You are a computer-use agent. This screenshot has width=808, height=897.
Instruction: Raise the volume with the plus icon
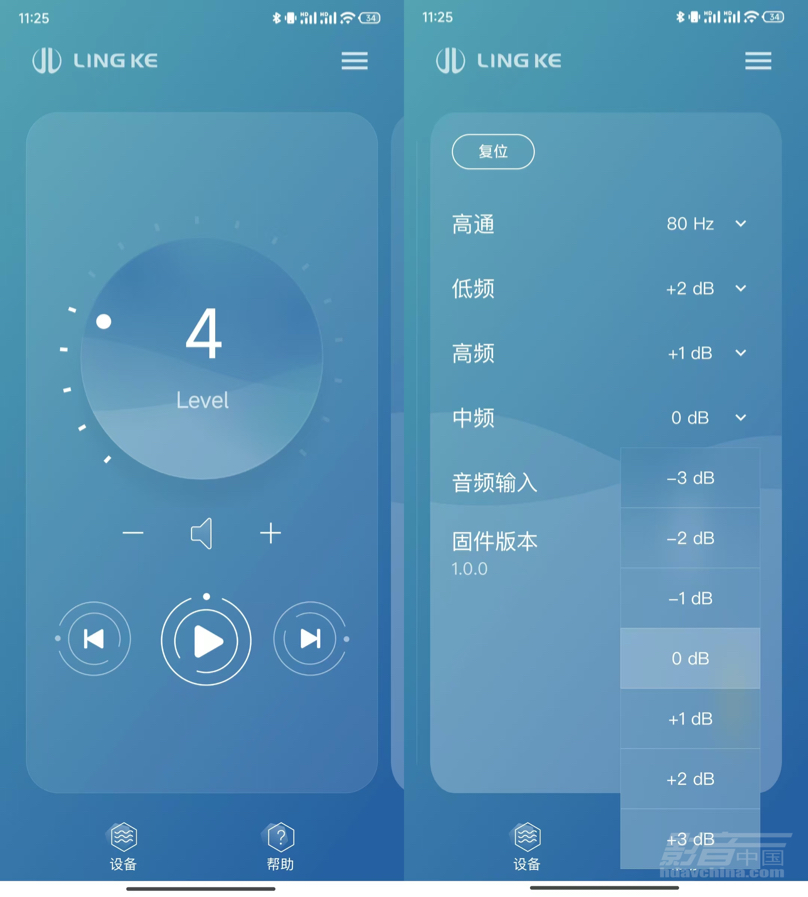270,533
